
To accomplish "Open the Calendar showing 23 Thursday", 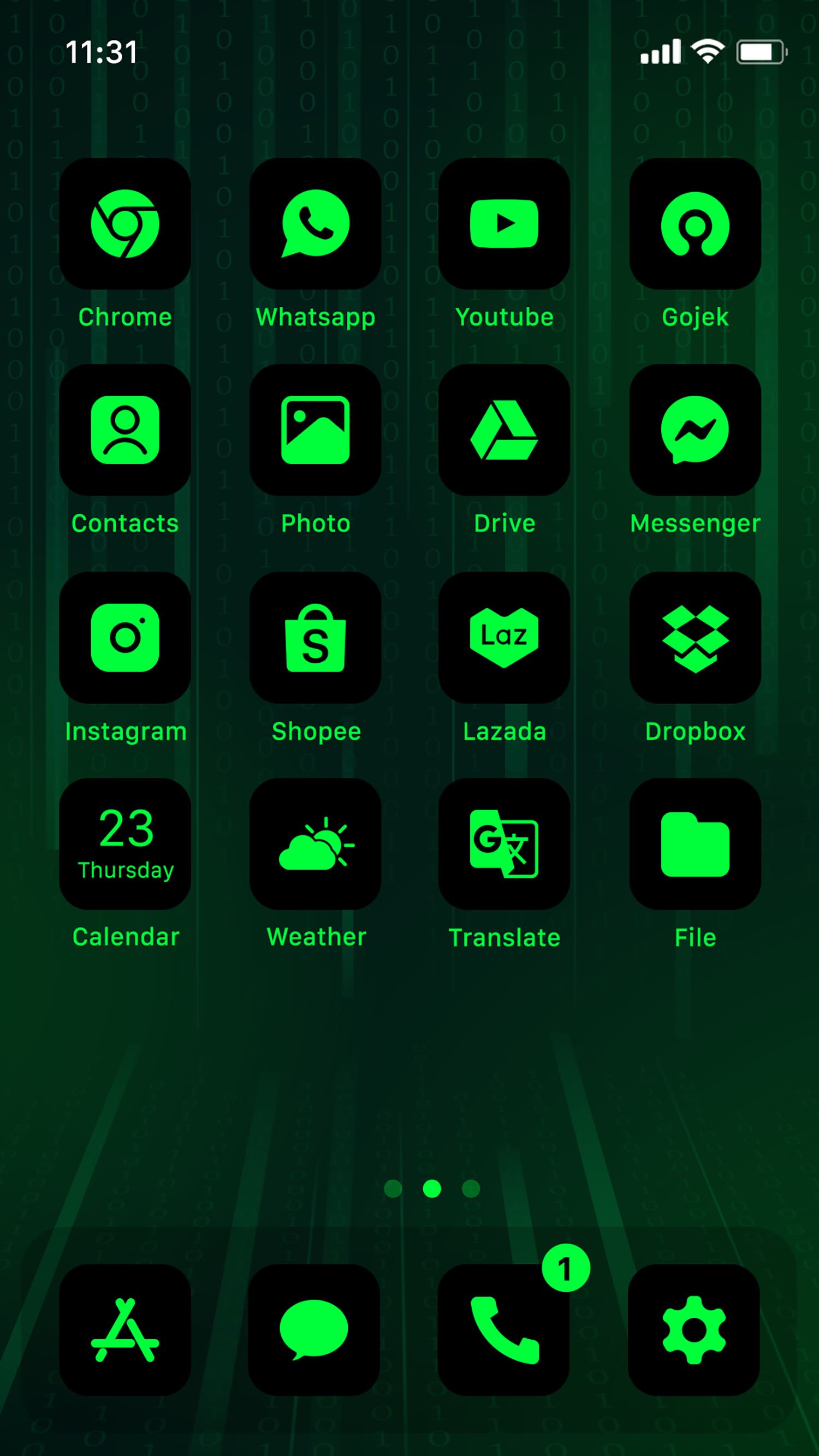I will 125,844.
